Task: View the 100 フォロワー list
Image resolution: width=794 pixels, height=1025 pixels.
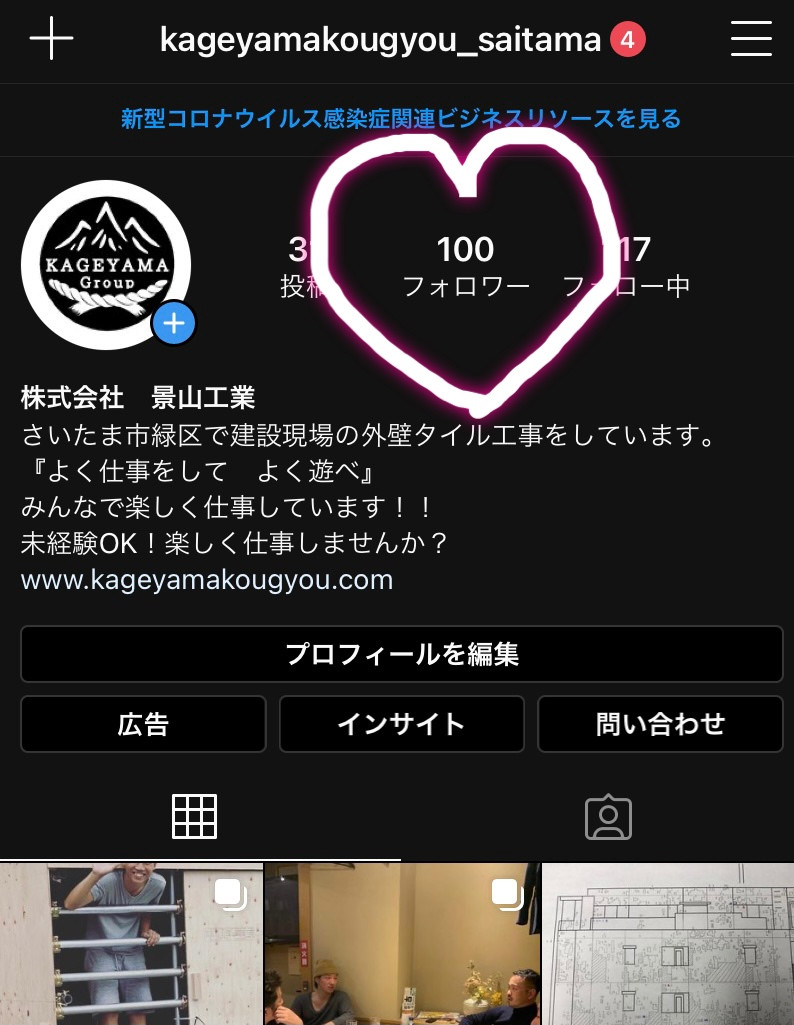Action: click(x=465, y=266)
